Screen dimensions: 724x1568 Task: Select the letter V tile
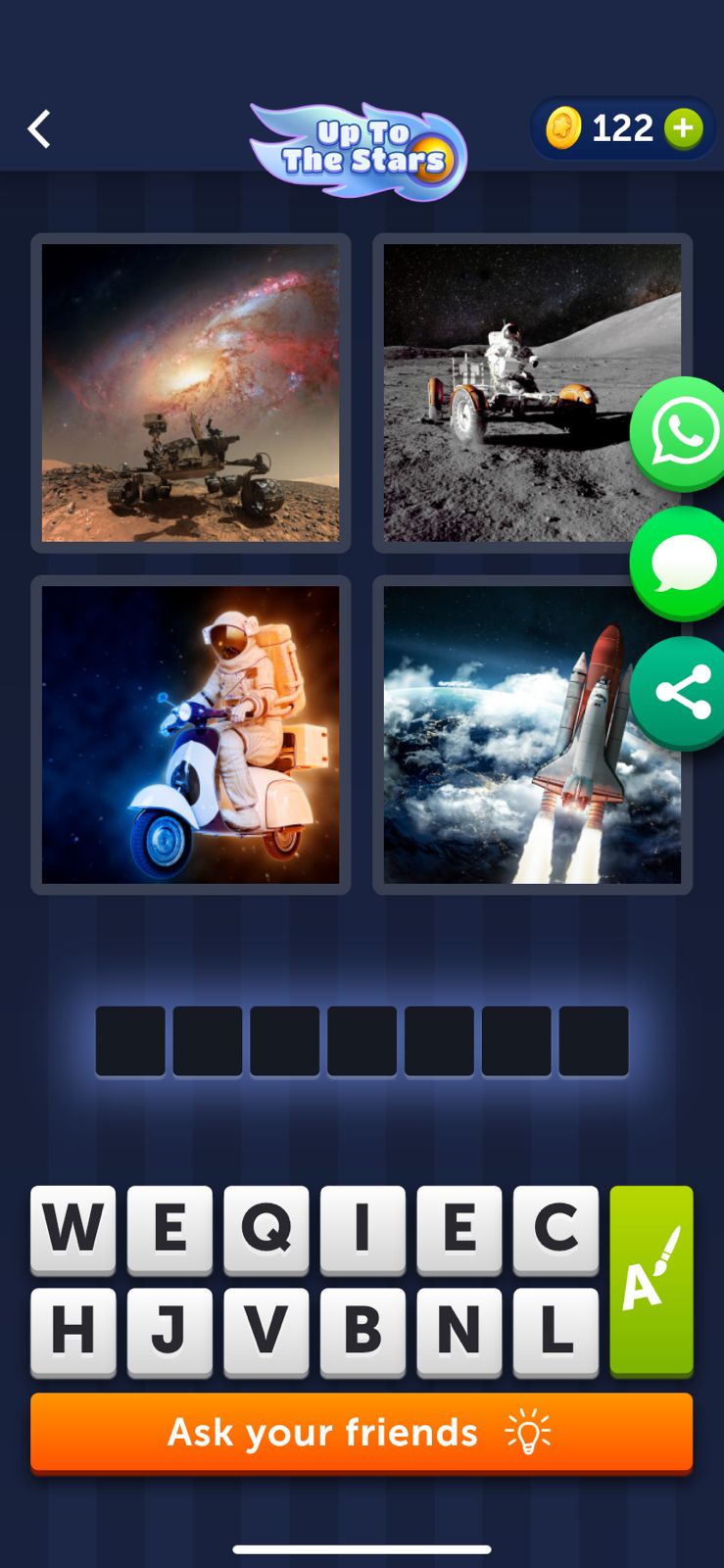pos(265,1329)
